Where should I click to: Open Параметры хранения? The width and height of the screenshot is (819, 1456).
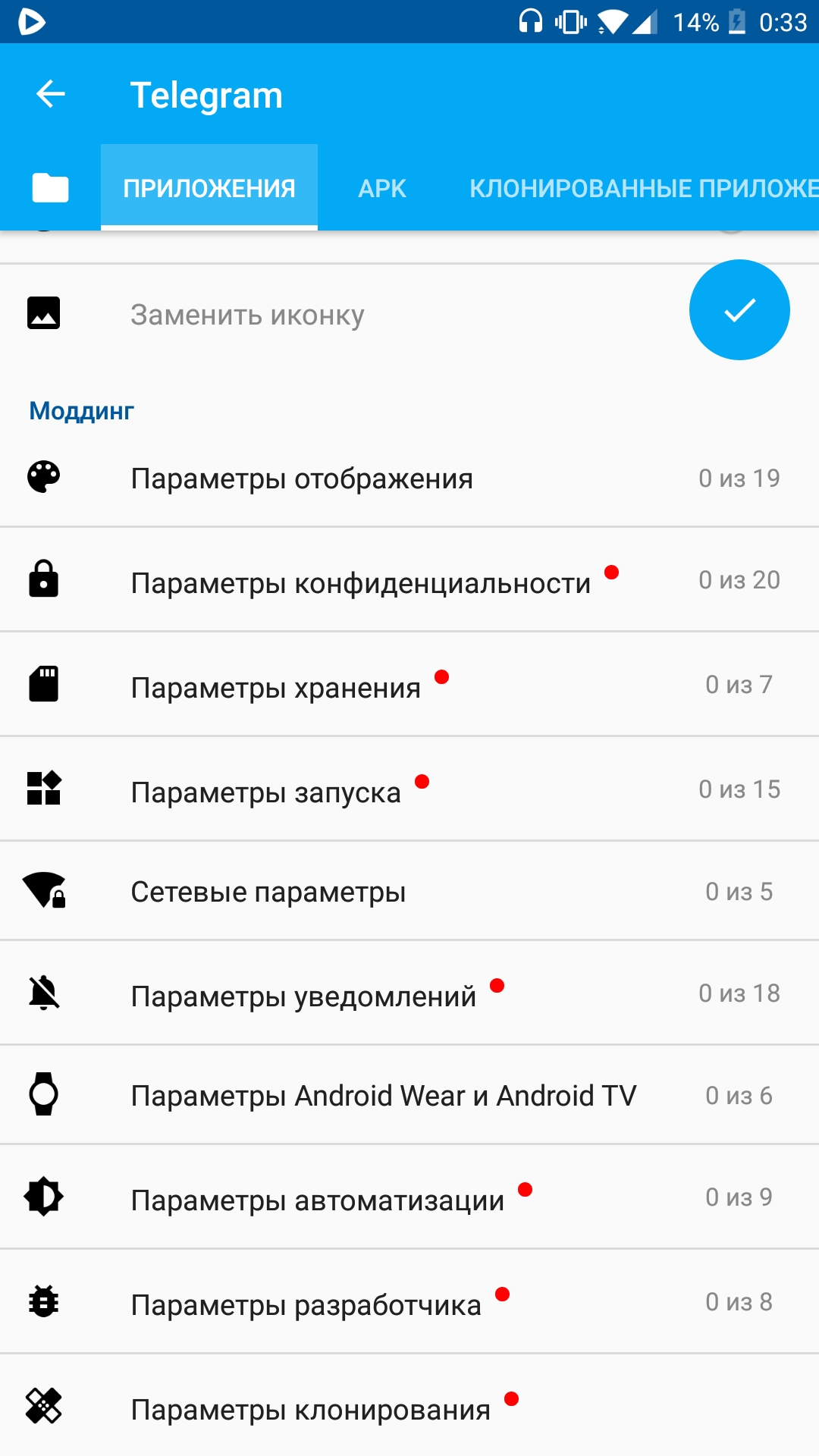pyautogui.click(x=409, y=685)
